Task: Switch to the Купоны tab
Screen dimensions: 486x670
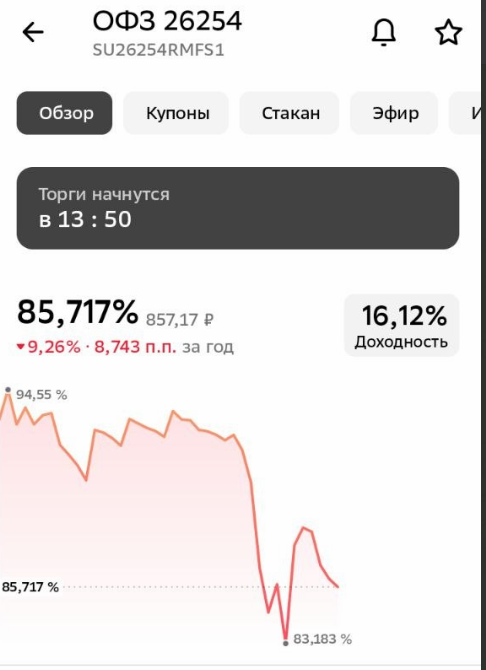Action: coord(176,113)
